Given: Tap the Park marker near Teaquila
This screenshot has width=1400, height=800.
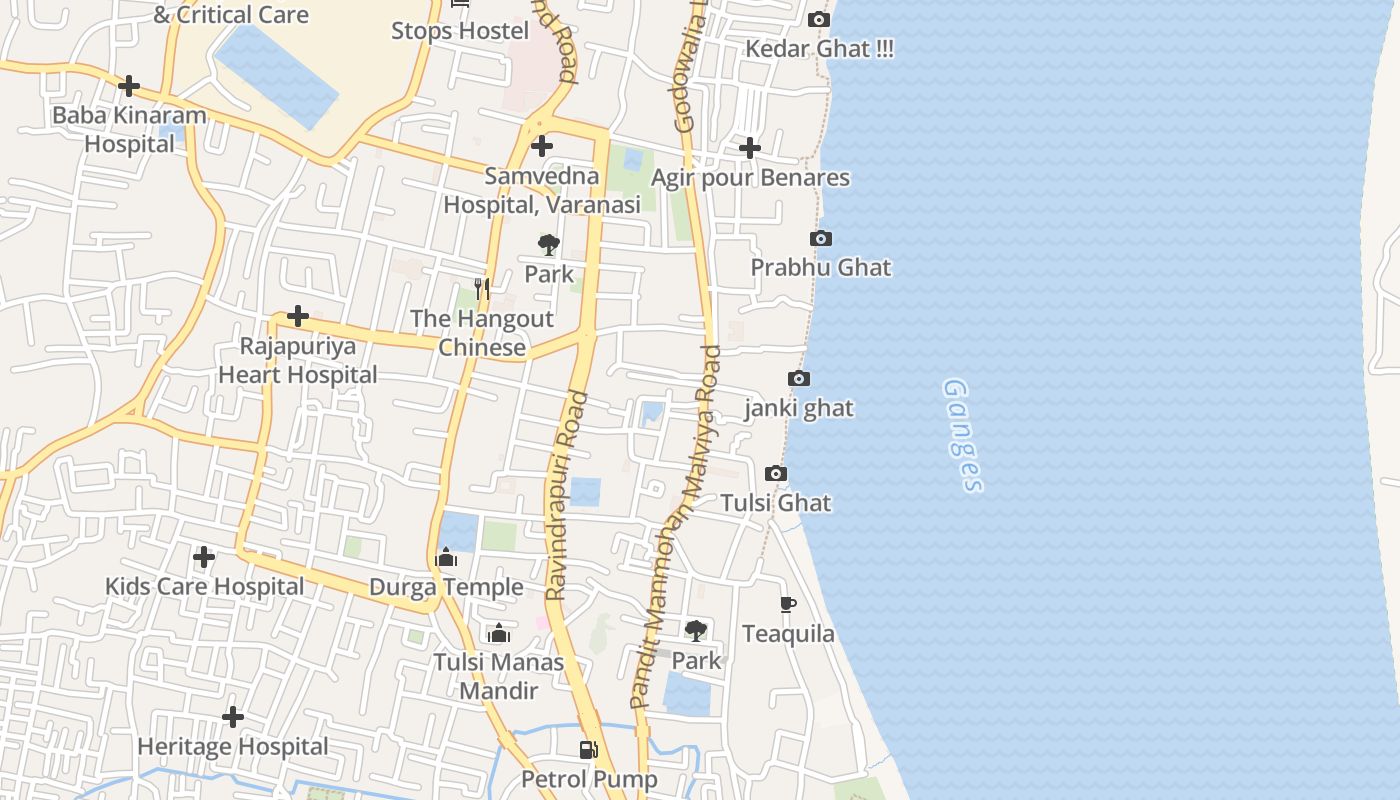Looking at the screenshot, I should click(696, 631).
